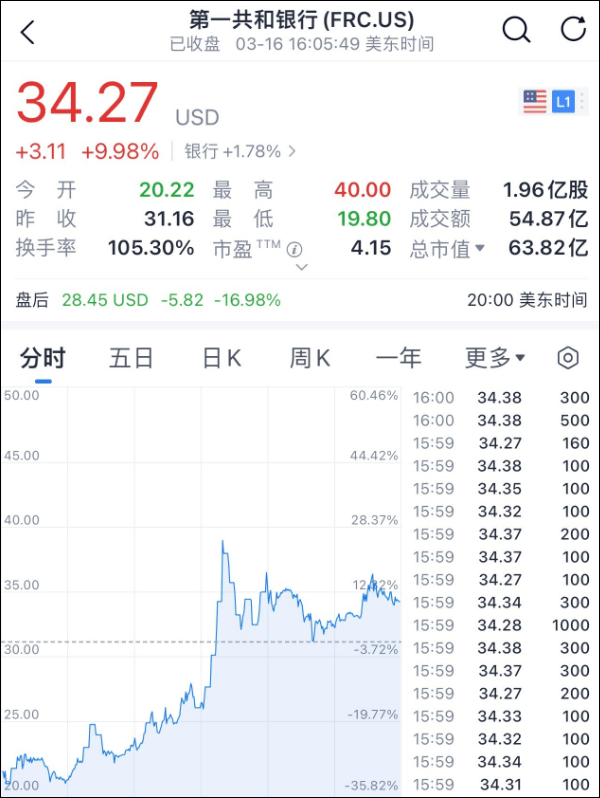The image size is (600, 798).
Task: Switch to the 五日 chart tab
Action: coord(132,358)
